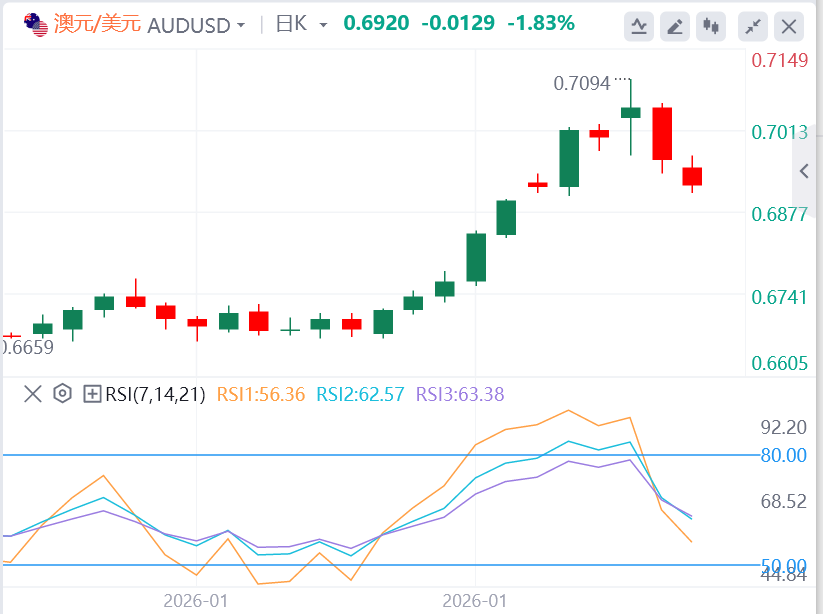Viewport: 823px width, 614px height.
Task: Open the chart indicators icon
Action: pyautogui.click(x=639, y=27)
